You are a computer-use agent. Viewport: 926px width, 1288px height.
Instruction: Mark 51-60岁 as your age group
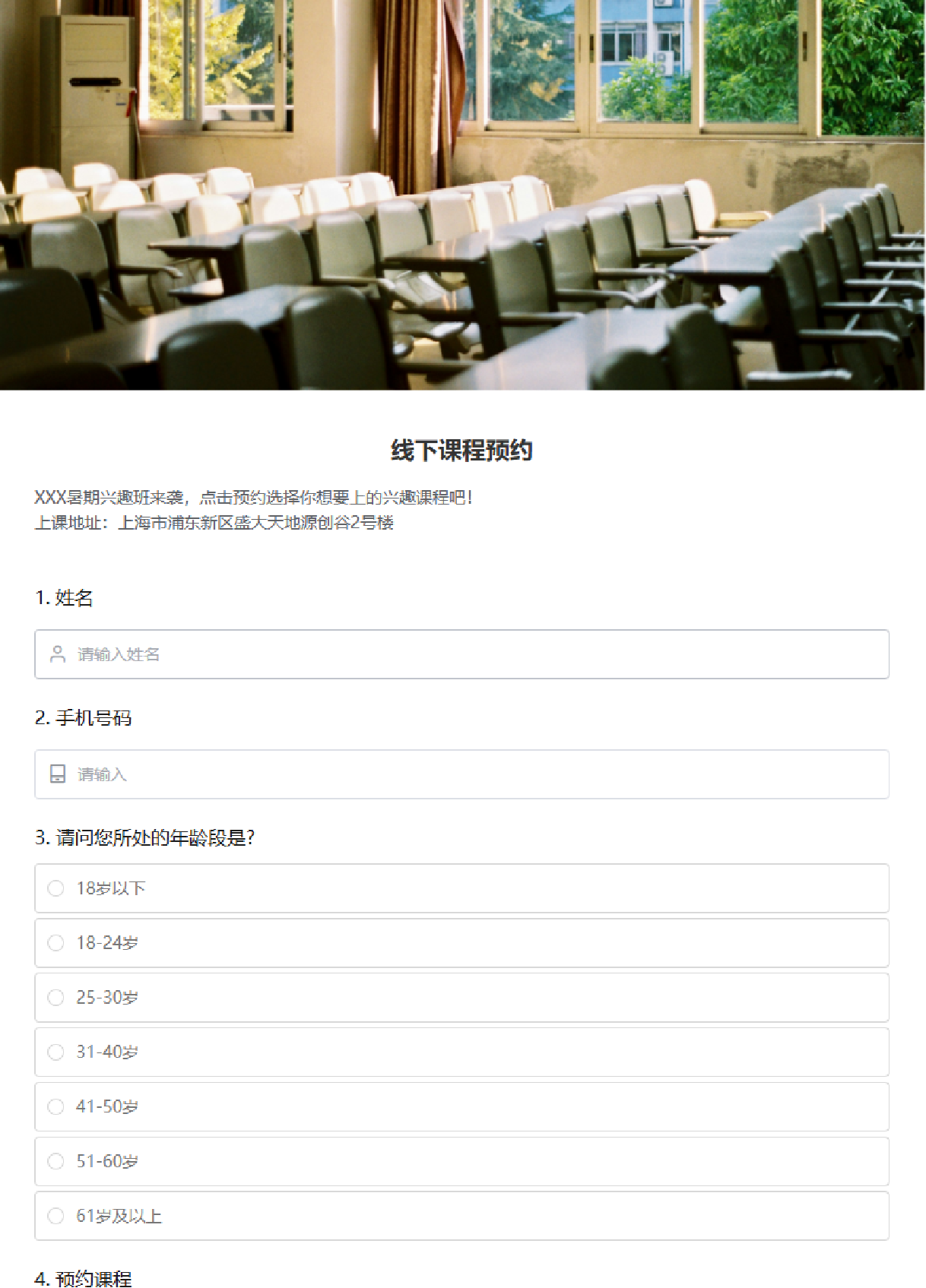pyautogui.click(x=56, y=1162)
